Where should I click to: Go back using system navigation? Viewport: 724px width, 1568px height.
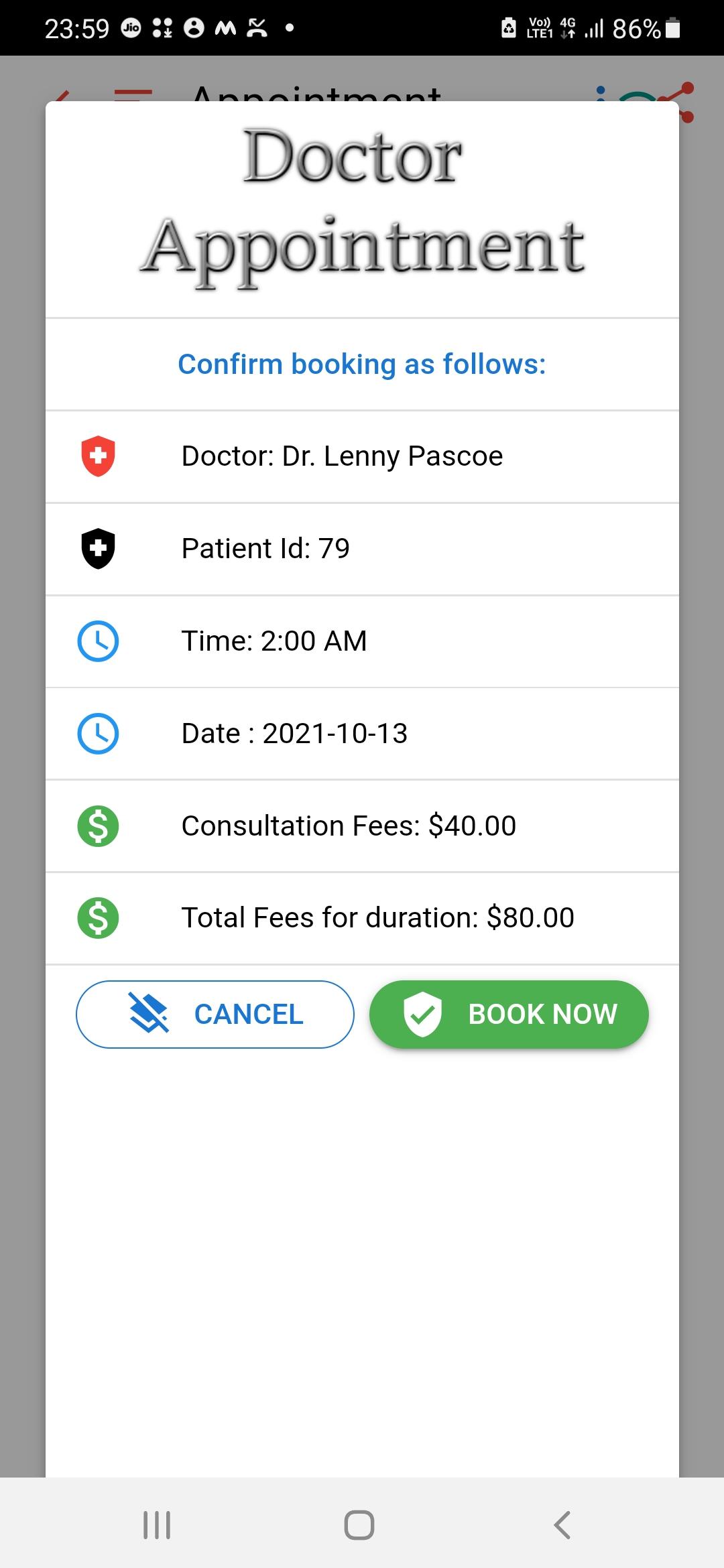(x=562, y=1525)
